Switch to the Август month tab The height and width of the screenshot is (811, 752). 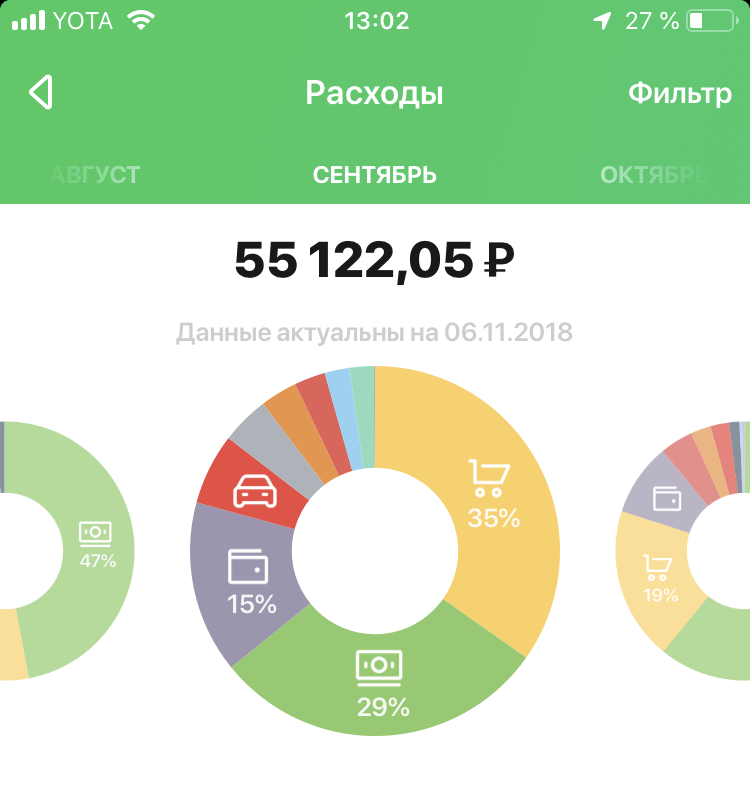[95, 175]
